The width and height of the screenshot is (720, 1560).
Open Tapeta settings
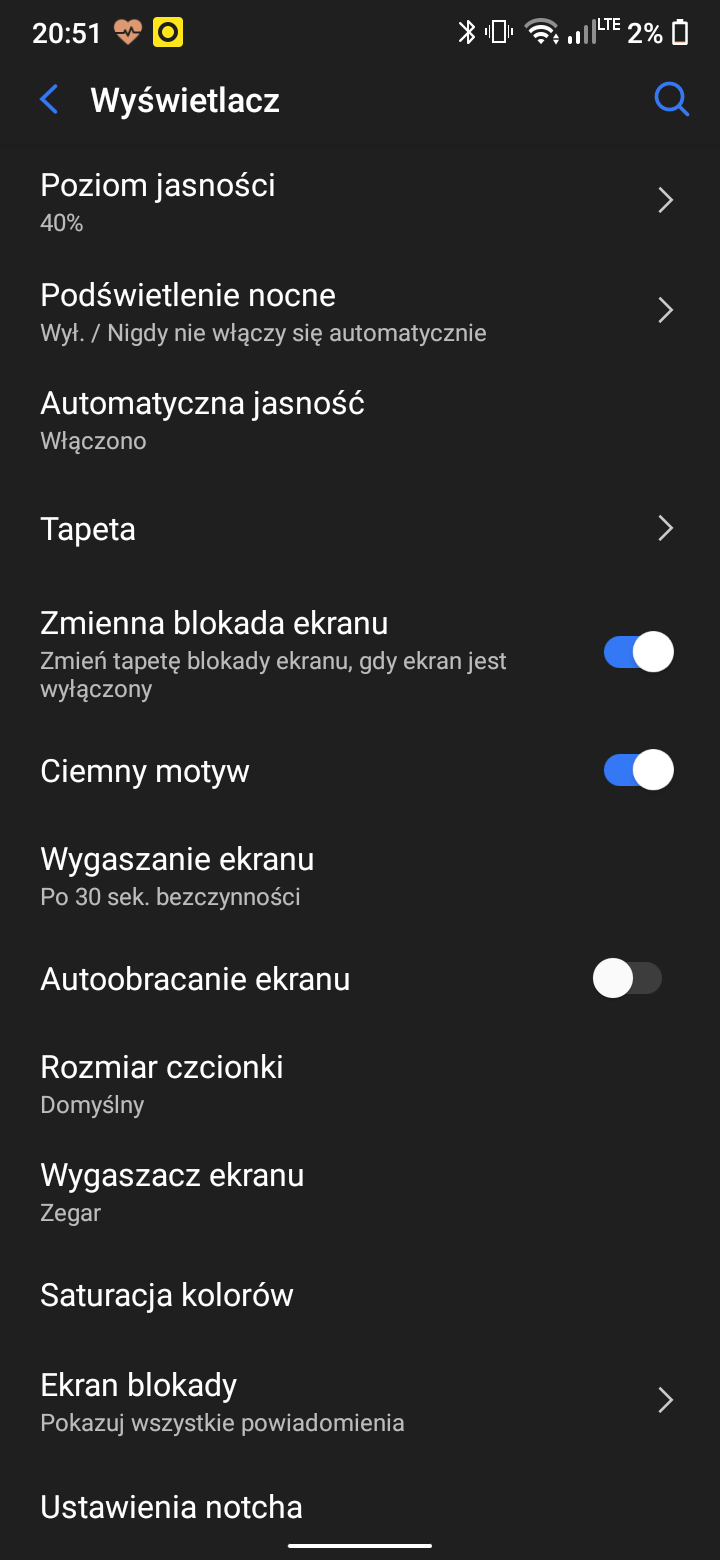(x=360, y=528)
